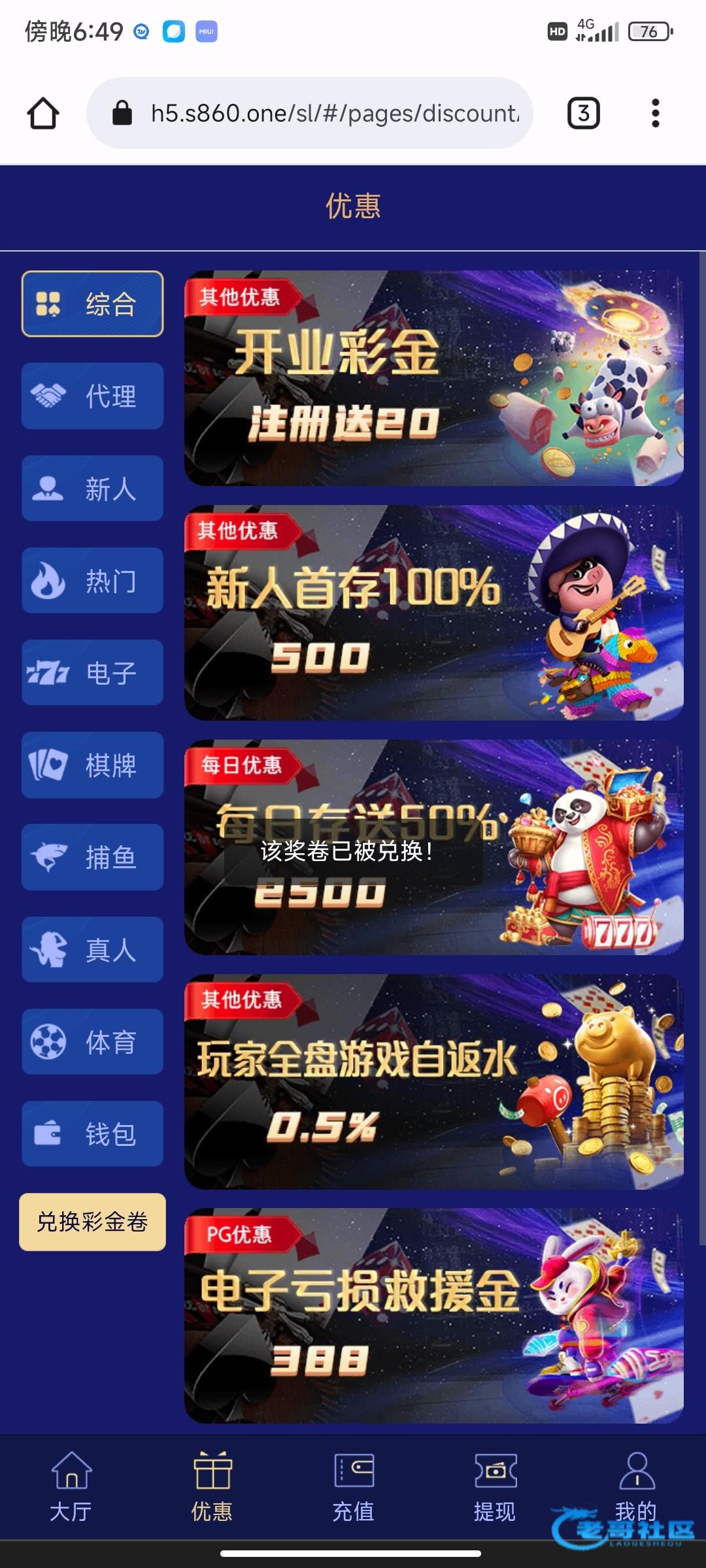Open the browser tab switcher
This screenshot has height=1568, width=706.
[x=583, y=113]
